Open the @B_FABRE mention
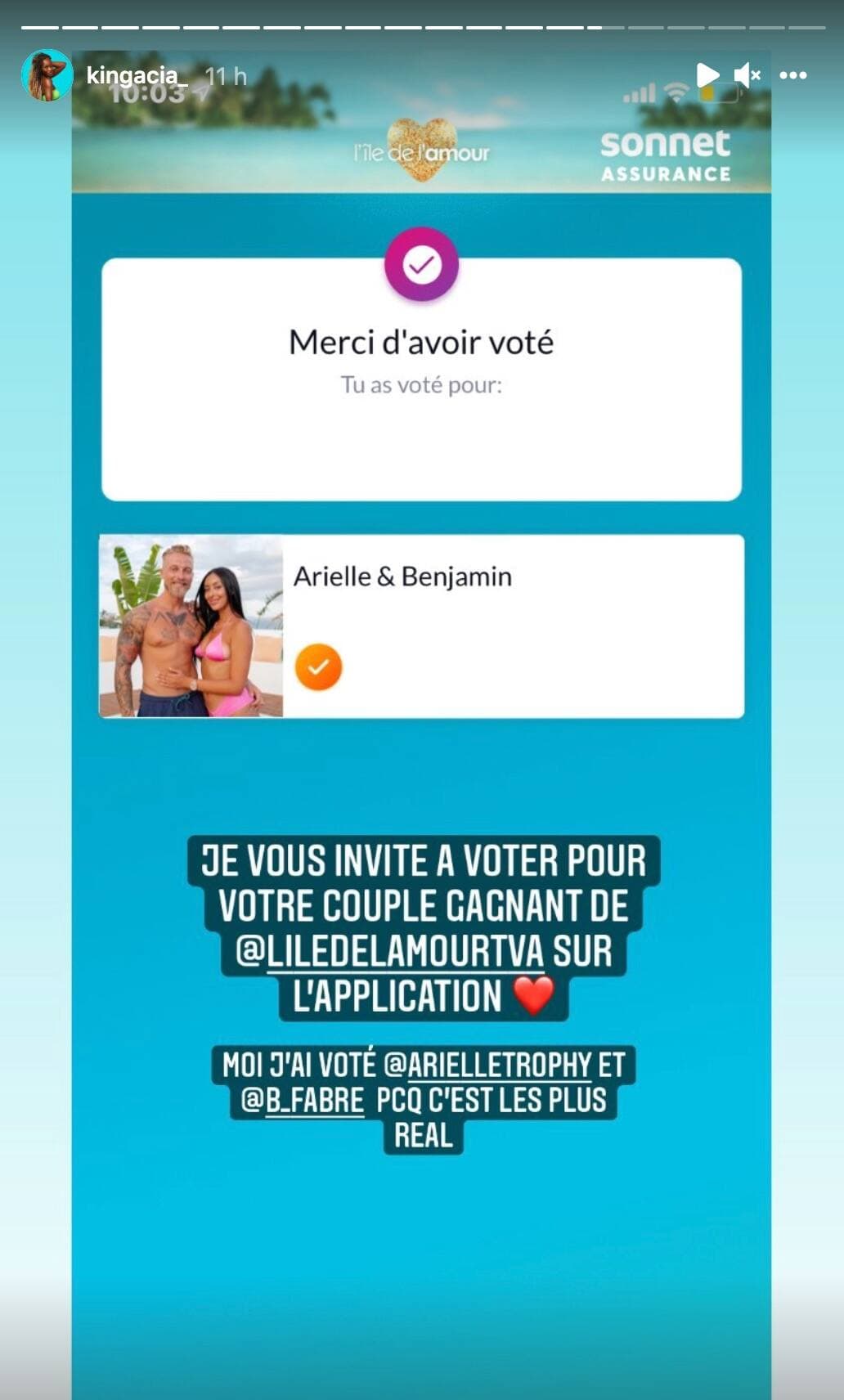This screenshot has height=1400, width=844. tap(303, 1101)
